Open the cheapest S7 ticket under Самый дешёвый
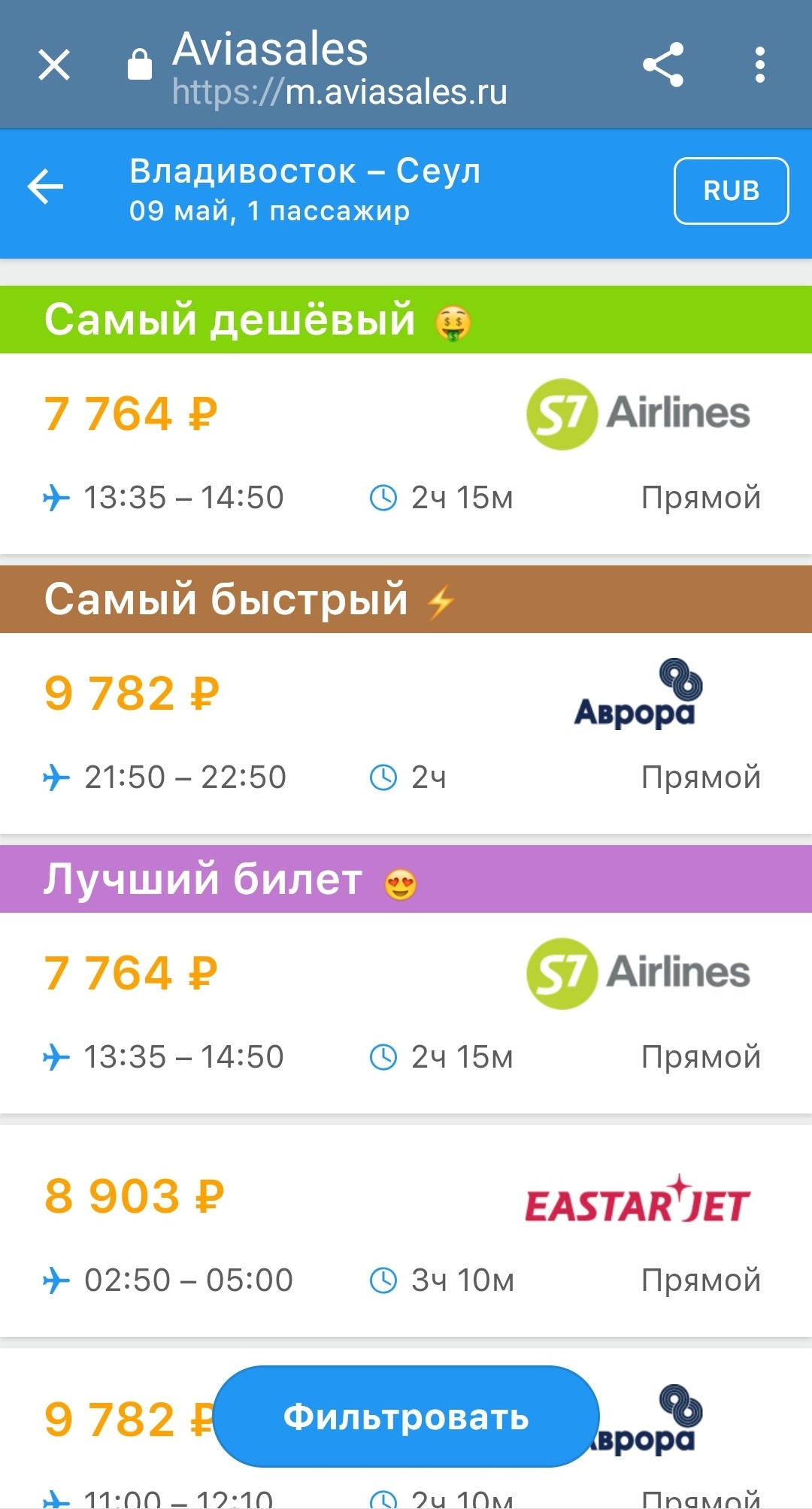Viewport: 812px width, 1509px height. click(406, 453)
